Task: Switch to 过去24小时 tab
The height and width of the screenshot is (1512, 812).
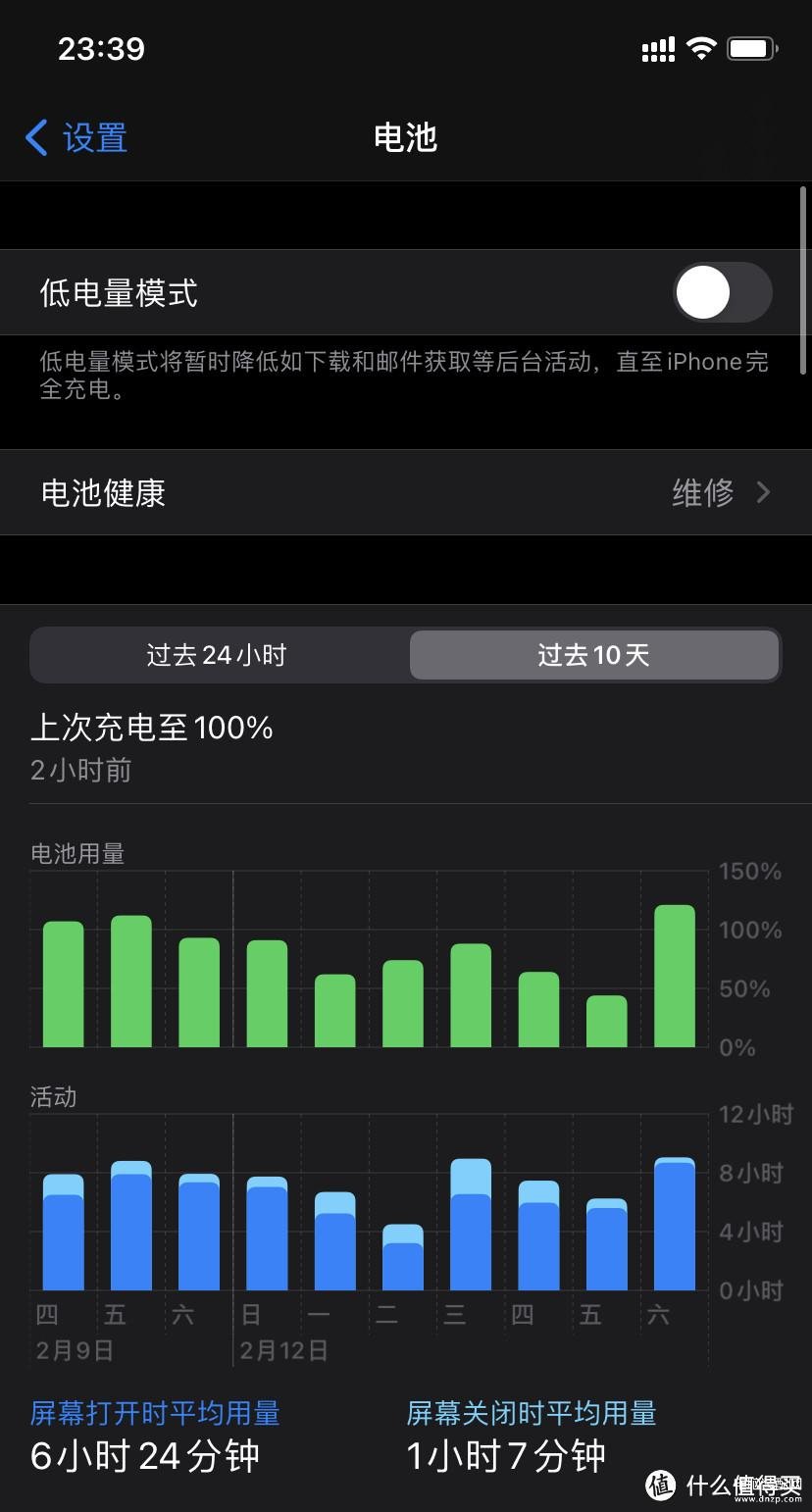Action: [x=218, y=655]
